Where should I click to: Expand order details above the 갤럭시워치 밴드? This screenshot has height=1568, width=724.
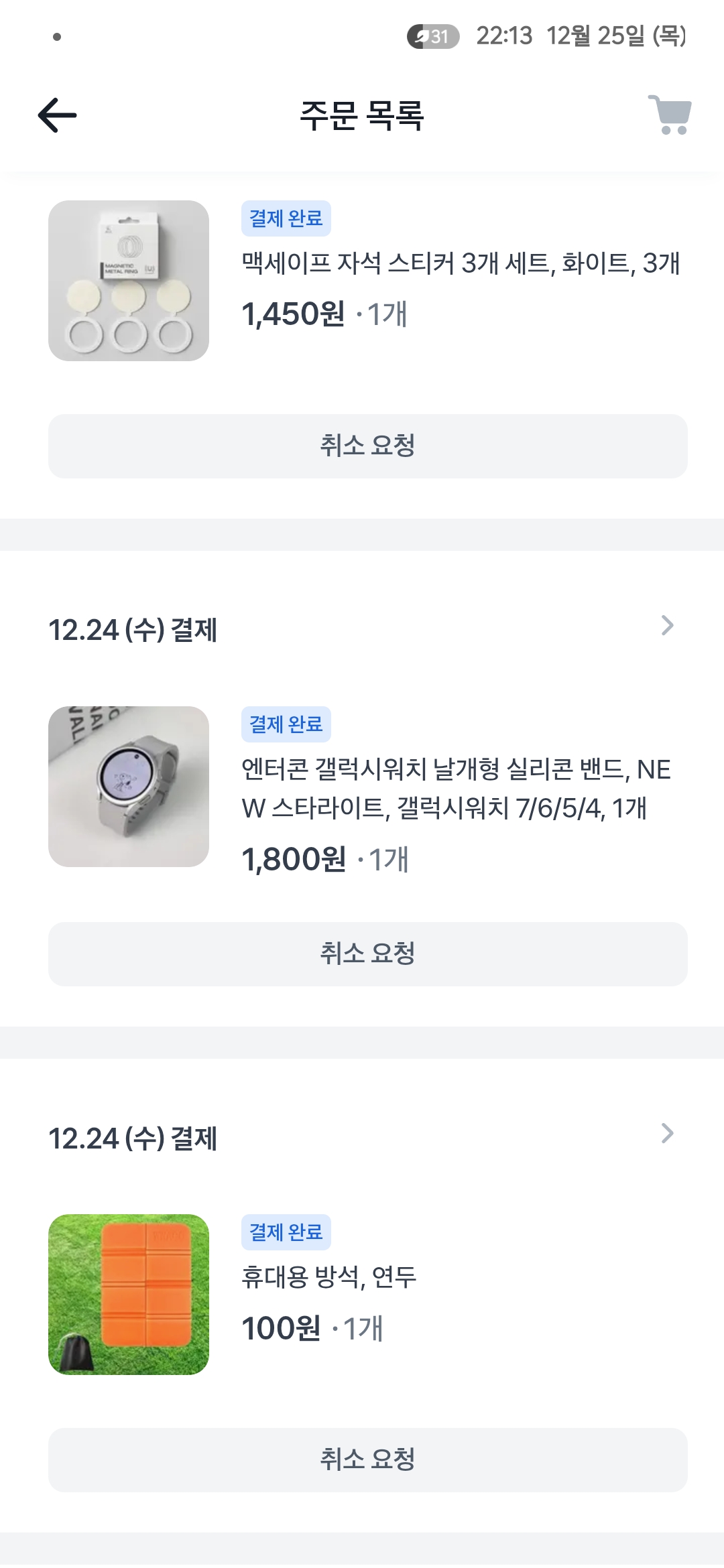[x=666, y=626]
